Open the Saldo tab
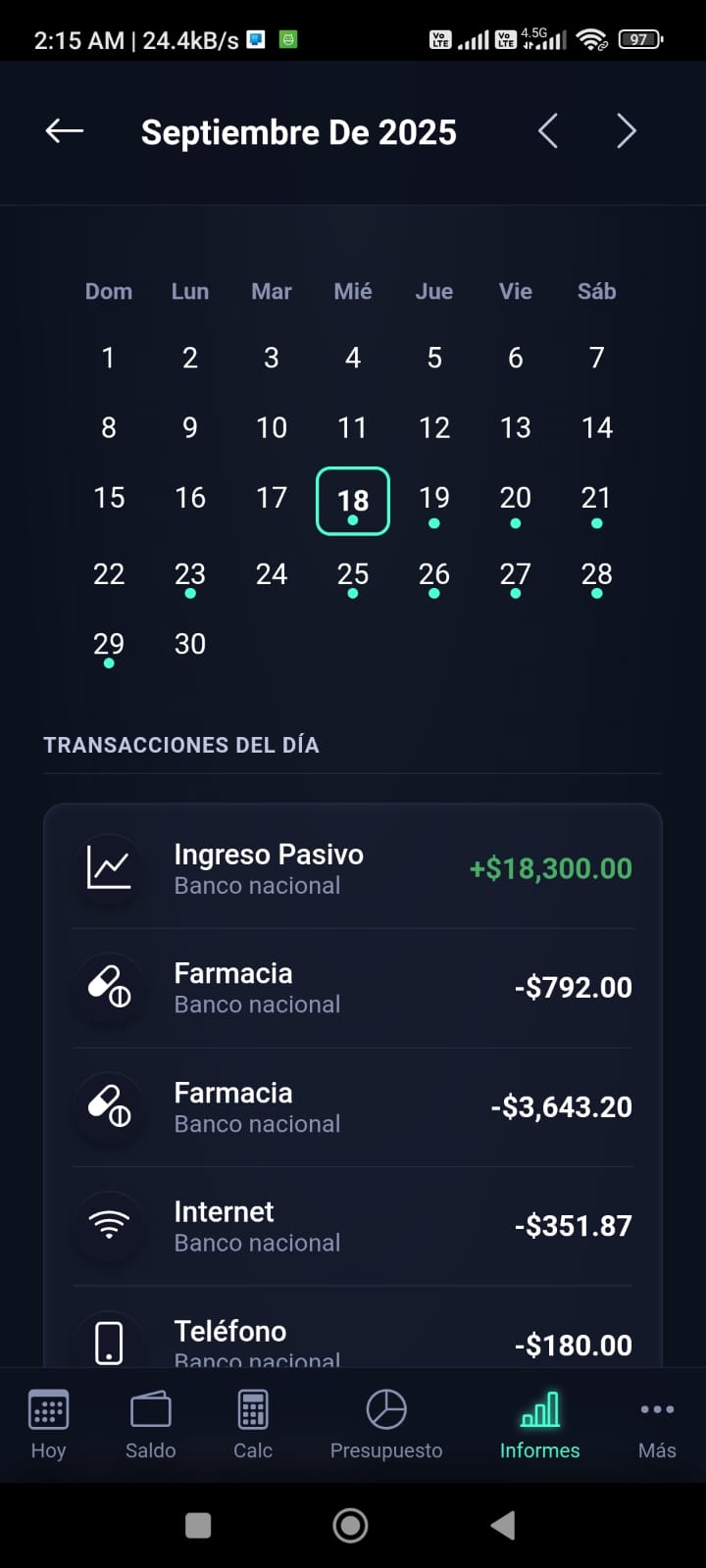This screenshot has width=706, height=1568. point(151,1424)
